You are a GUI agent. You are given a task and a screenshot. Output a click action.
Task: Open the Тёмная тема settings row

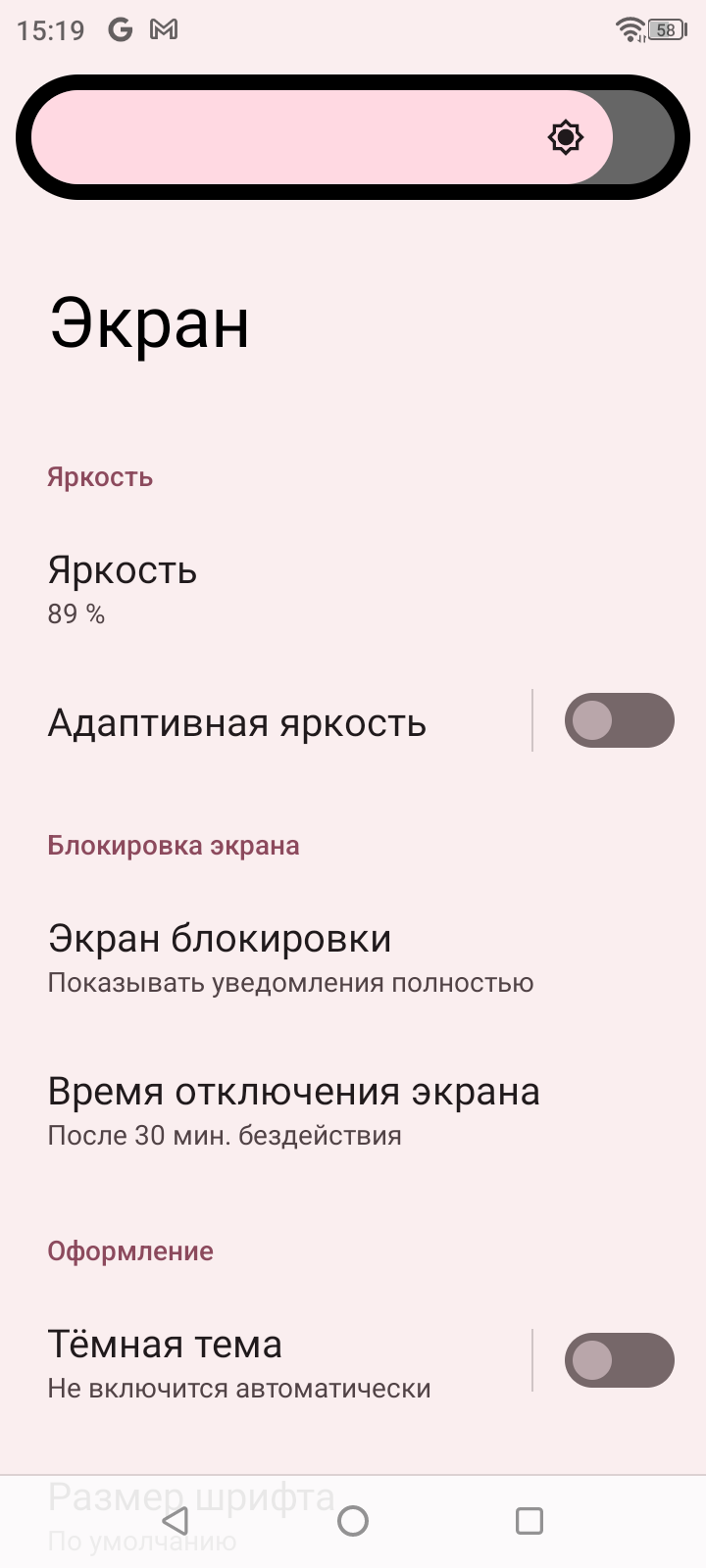tap(239, 1362)
